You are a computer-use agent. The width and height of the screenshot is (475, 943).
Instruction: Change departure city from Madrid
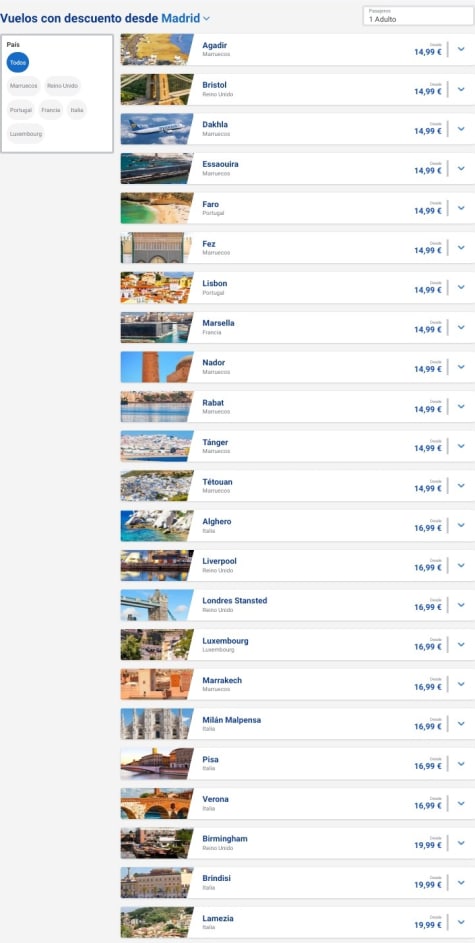point(186,19)
